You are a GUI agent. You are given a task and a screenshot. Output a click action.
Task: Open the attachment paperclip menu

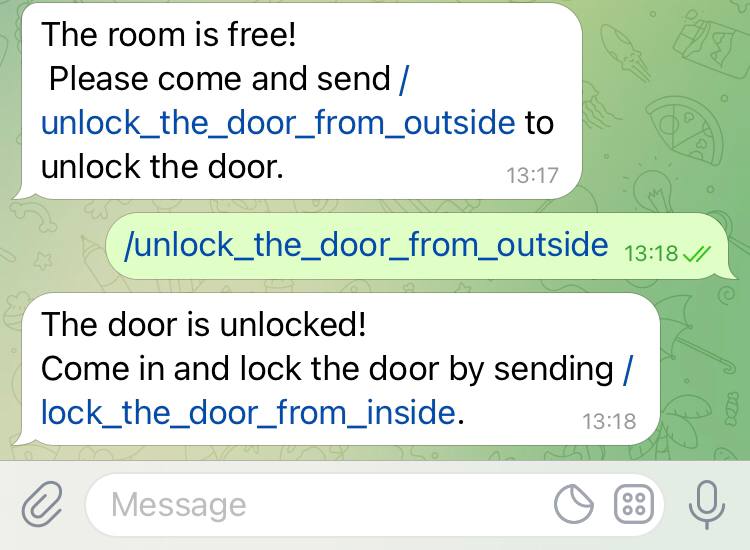click(41, 505)
